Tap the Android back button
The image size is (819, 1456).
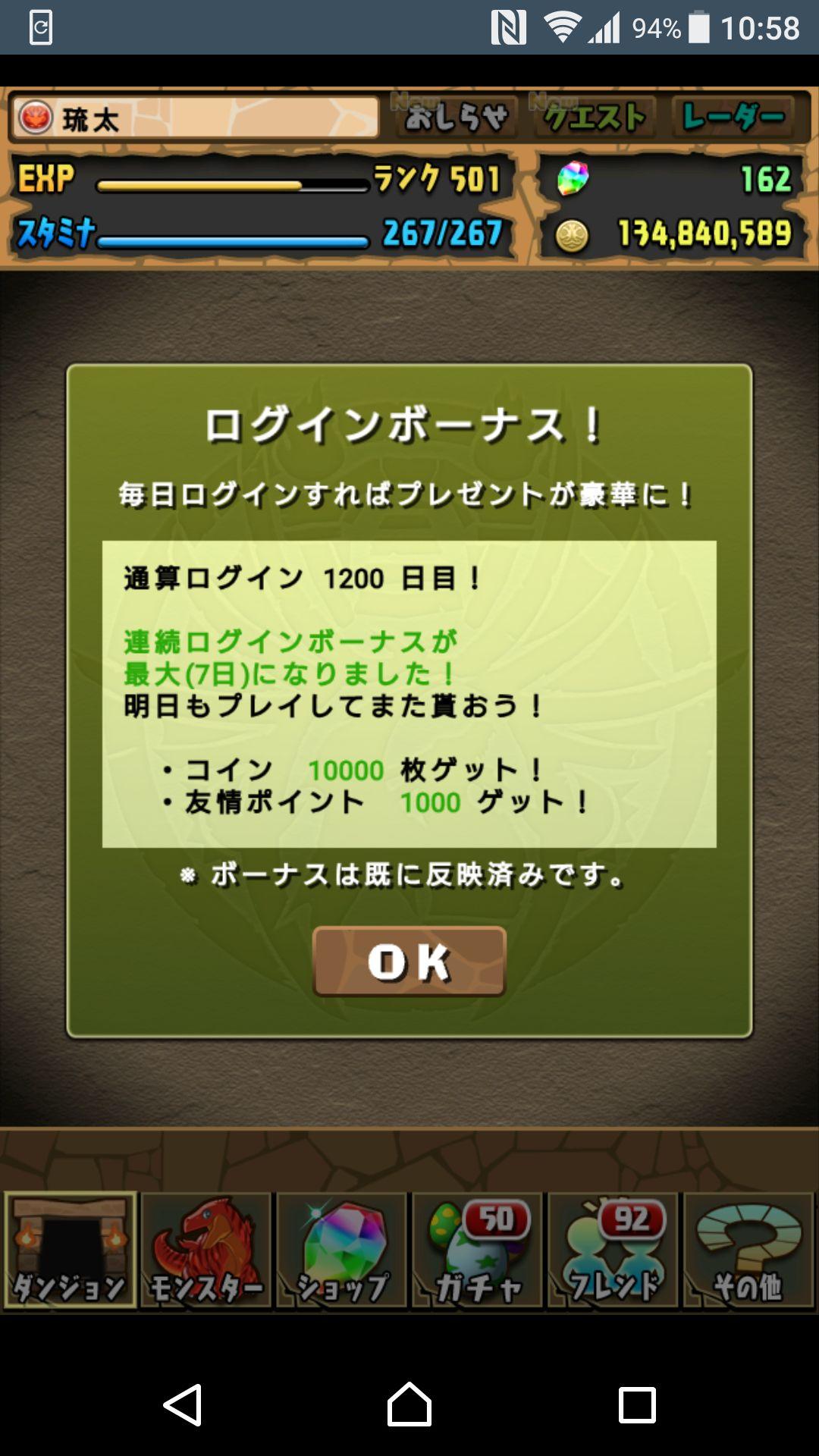click(183, 1404)
